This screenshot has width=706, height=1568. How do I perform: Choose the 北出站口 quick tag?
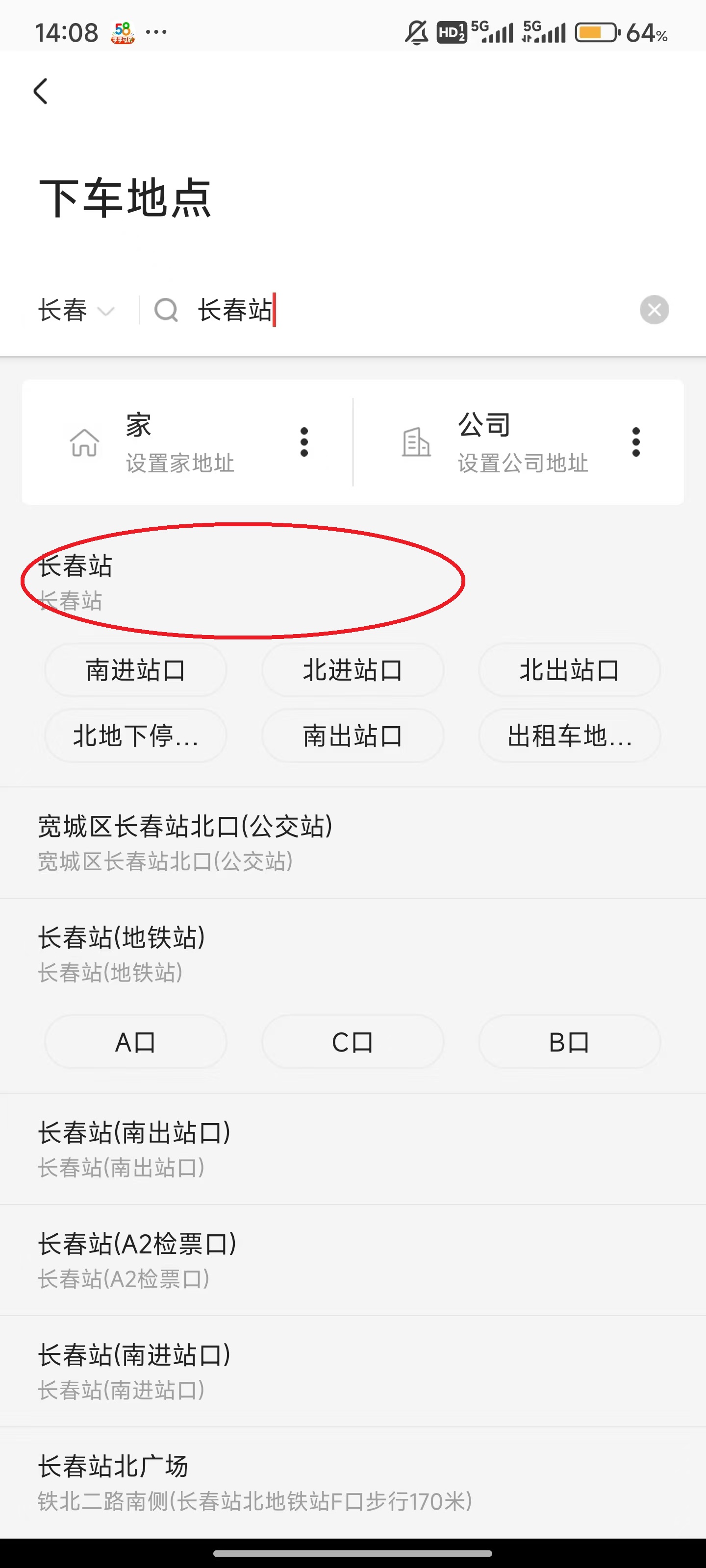point(569,669)
